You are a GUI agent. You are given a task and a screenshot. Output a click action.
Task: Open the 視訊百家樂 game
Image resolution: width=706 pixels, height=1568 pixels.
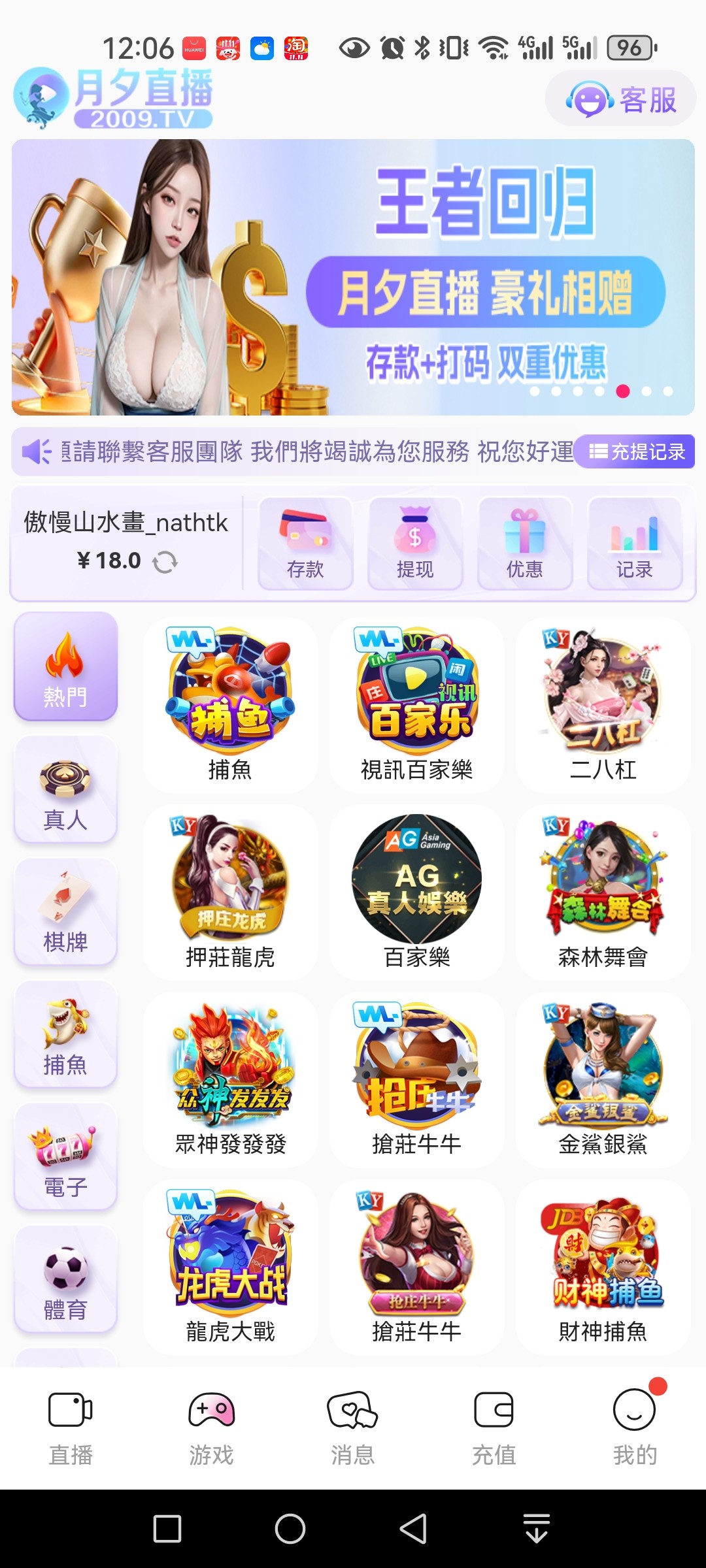point(417,706)
